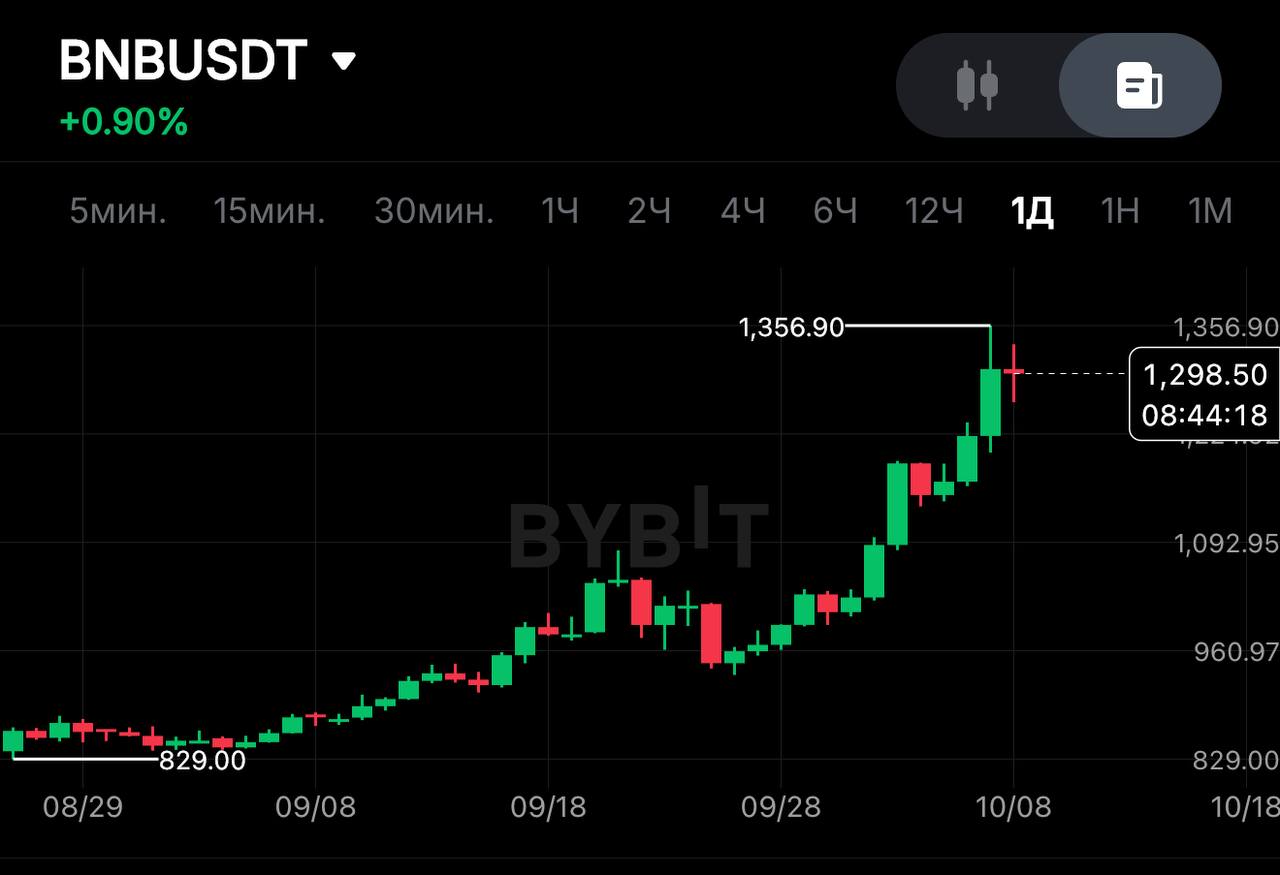Select the 5мин. timeframe
Image resolution: width=1280 pixels, height=875 pixels.
click(118, 211)
